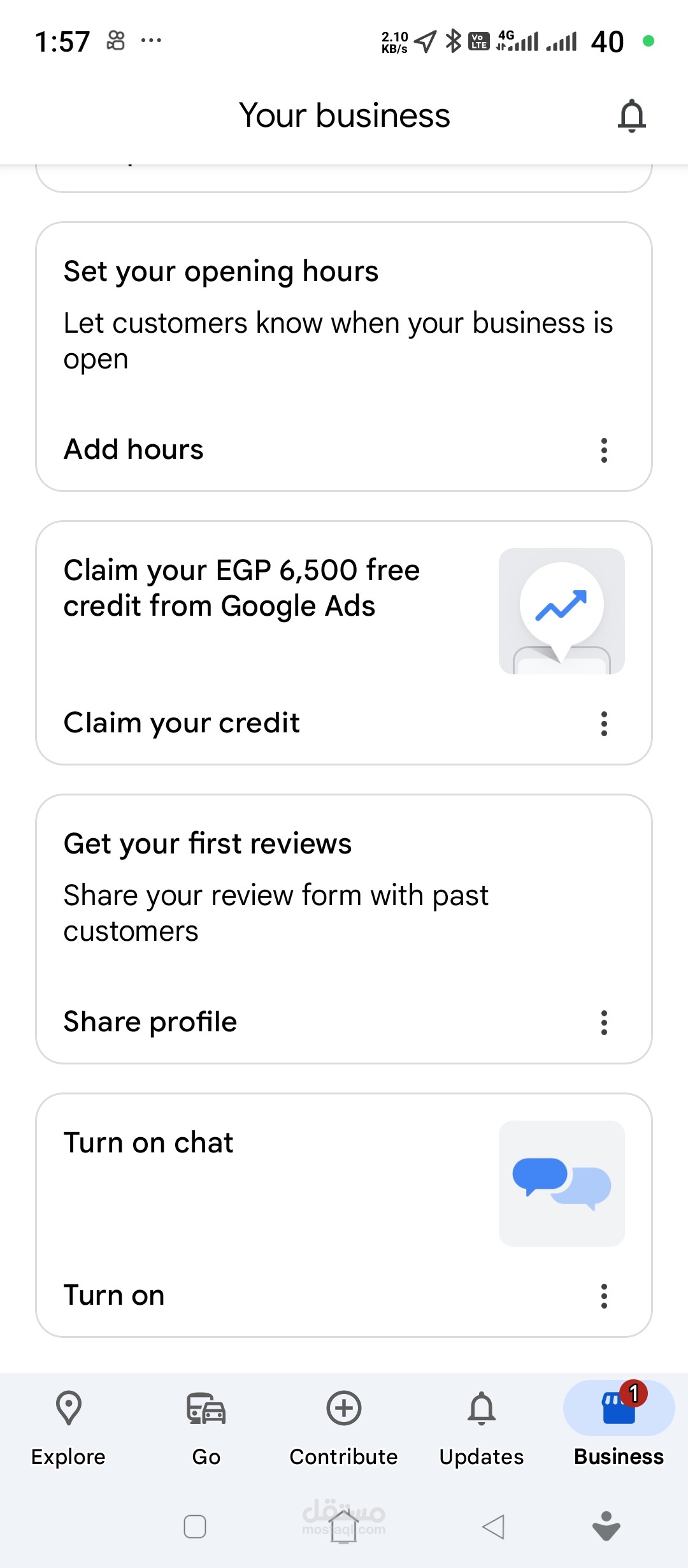Open overflow menu on first reviews card
Screen dimensions: 688x1568
click(604, 1022)
